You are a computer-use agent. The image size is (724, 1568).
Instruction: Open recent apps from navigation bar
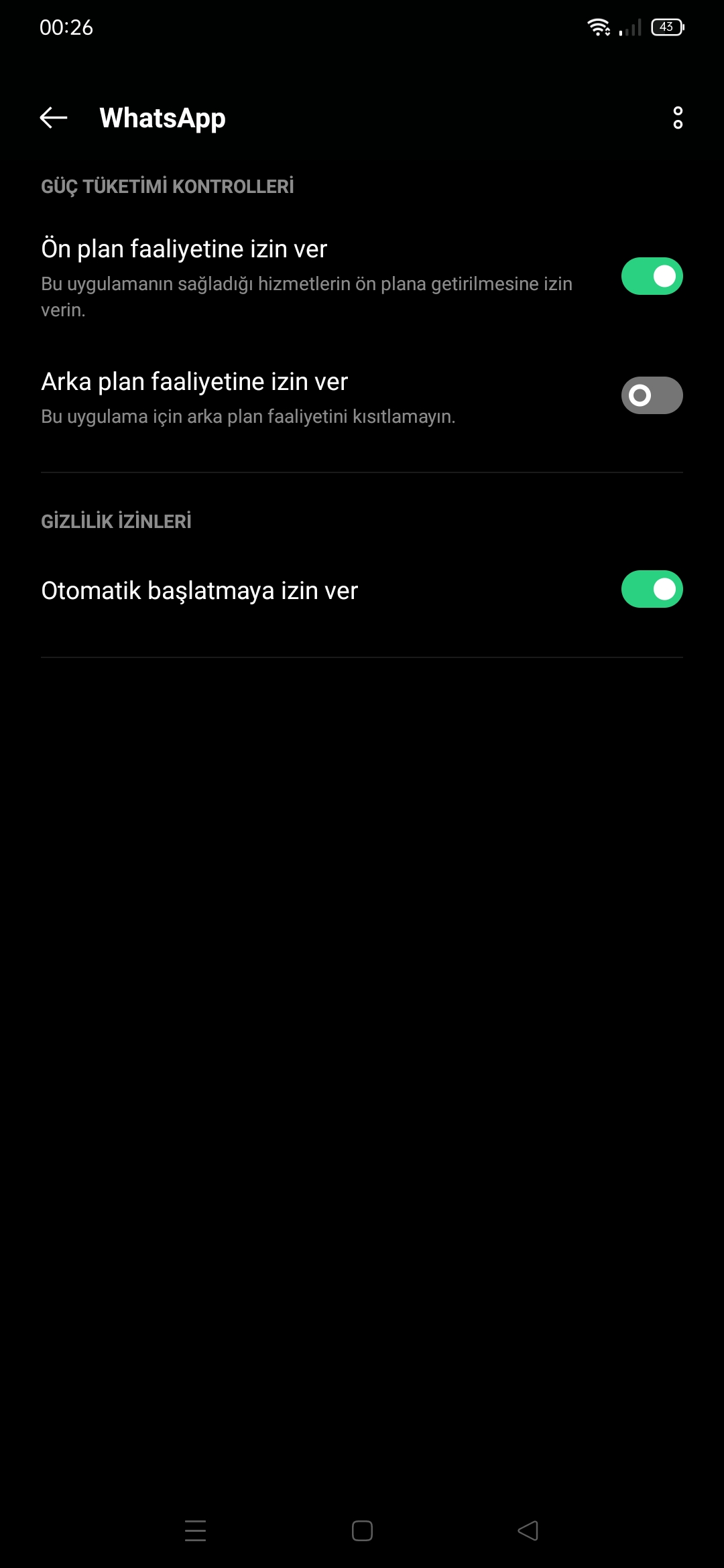point(195,1530)
